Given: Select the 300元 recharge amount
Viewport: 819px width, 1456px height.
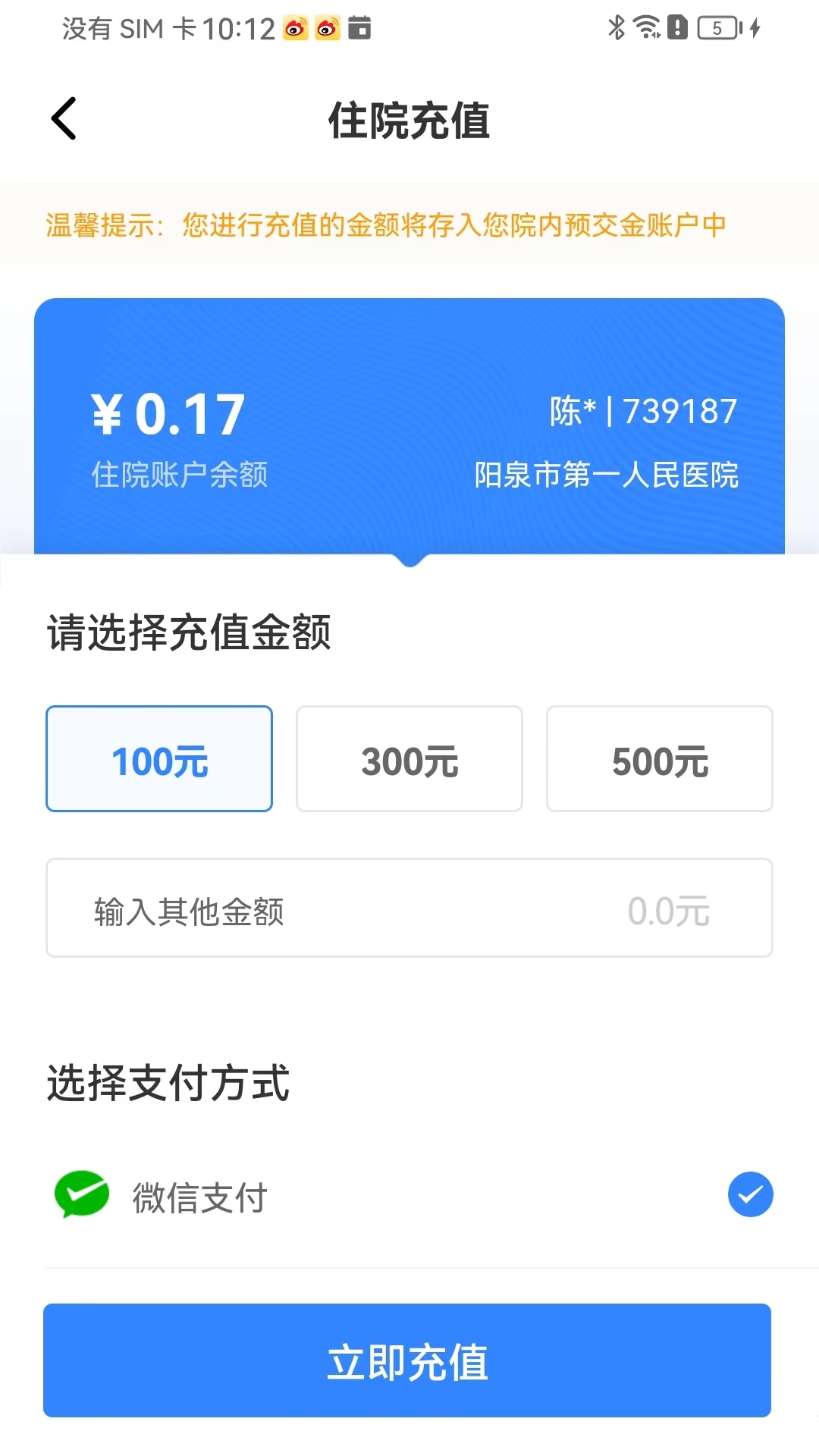Looking at the screenshot, I should (409, 758).
